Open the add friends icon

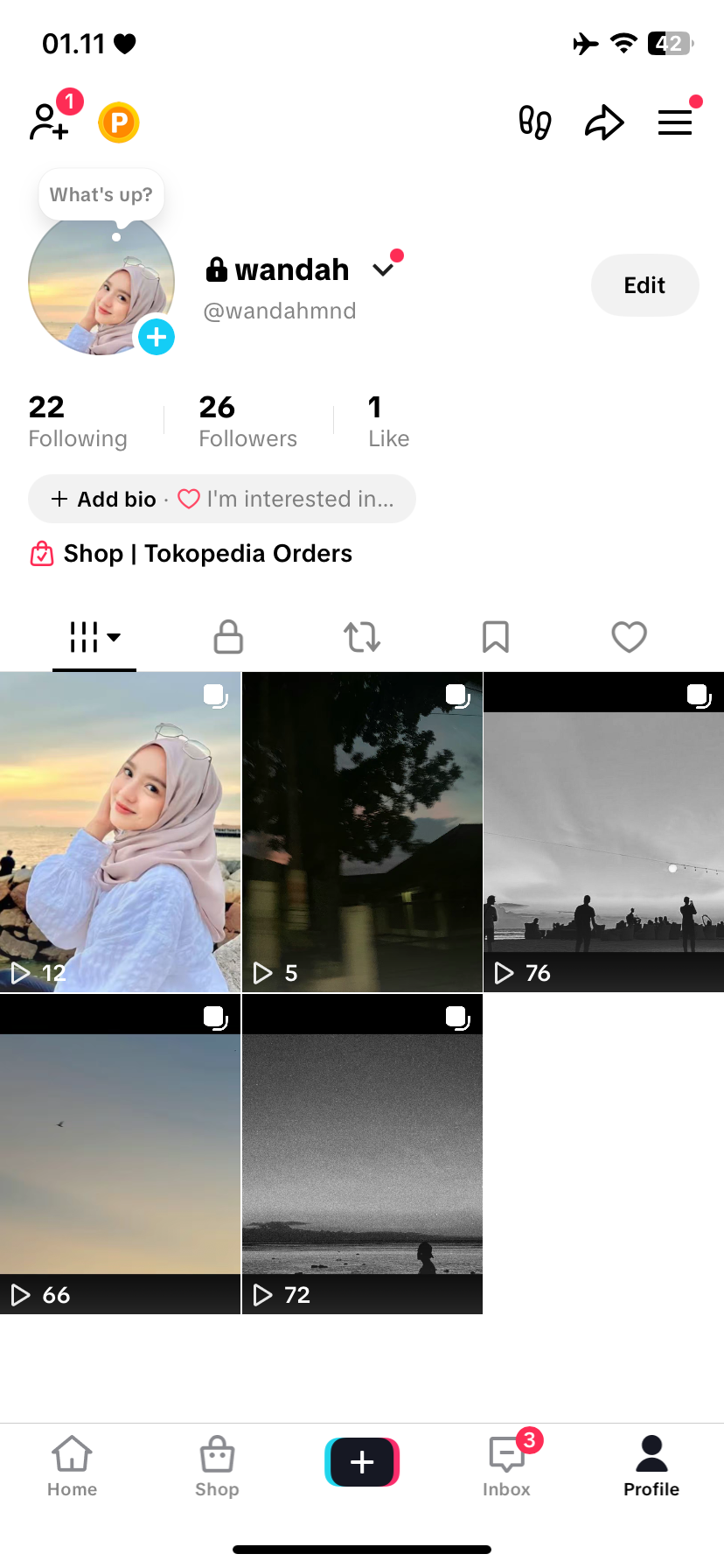pyautogui.click(x=50, y=122)
